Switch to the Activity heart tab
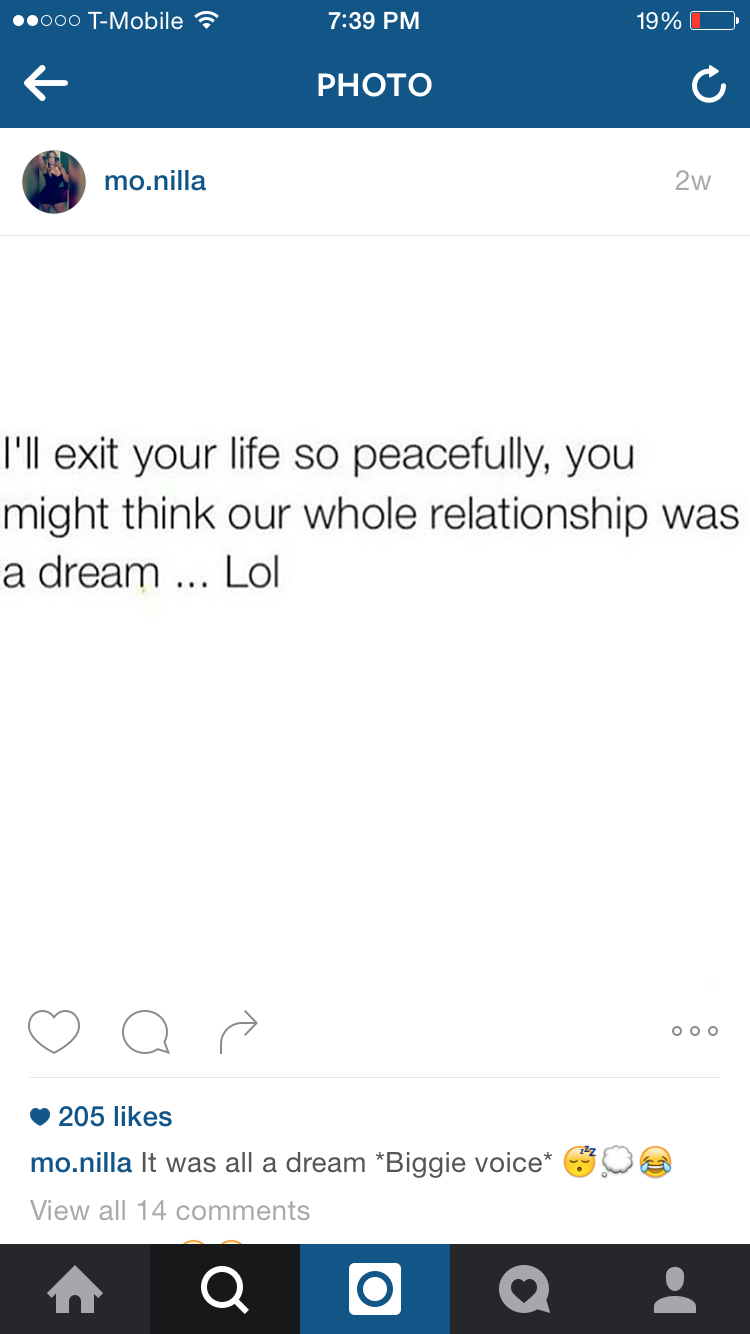Viewport: 750px width, 1334px height. 525,1289
